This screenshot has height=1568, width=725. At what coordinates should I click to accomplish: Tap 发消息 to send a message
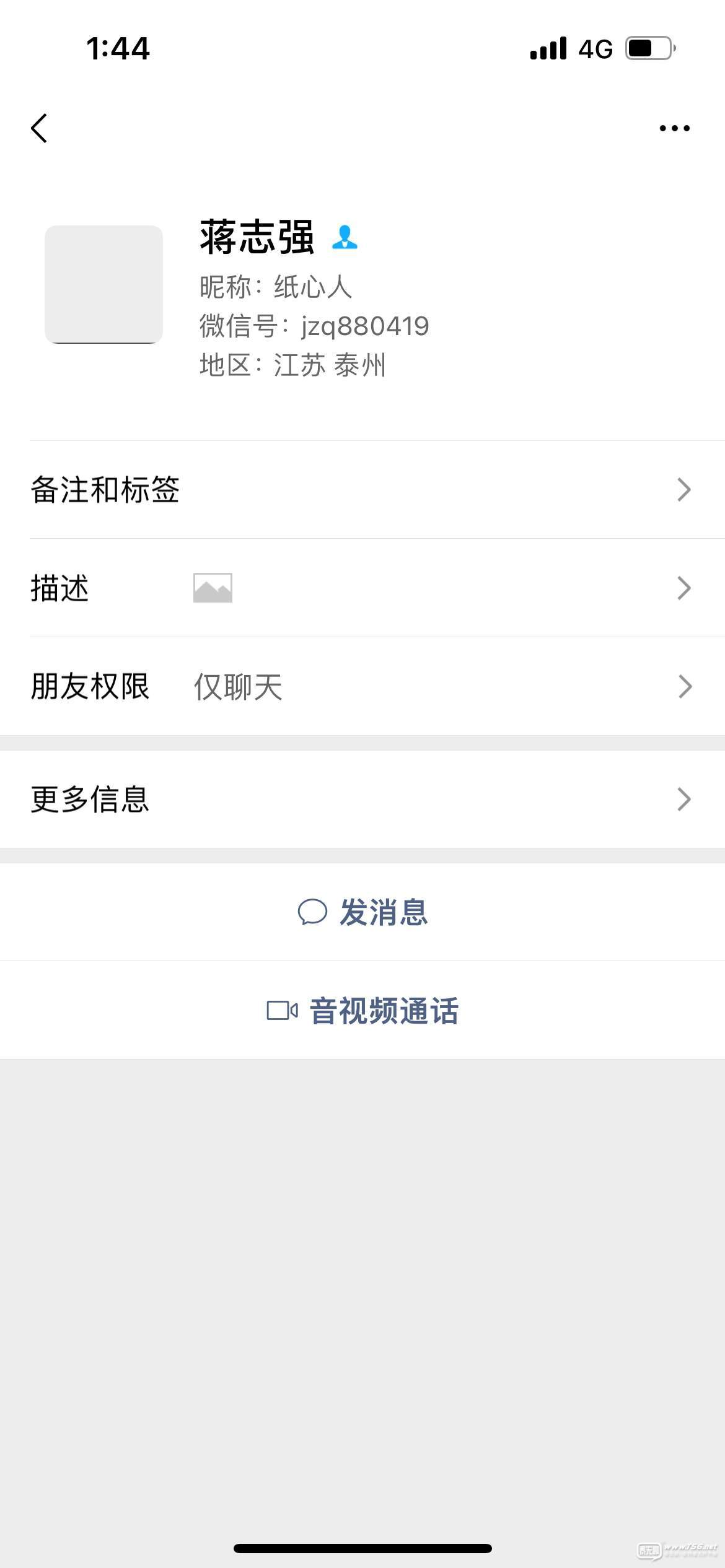[x=362, y=912]
